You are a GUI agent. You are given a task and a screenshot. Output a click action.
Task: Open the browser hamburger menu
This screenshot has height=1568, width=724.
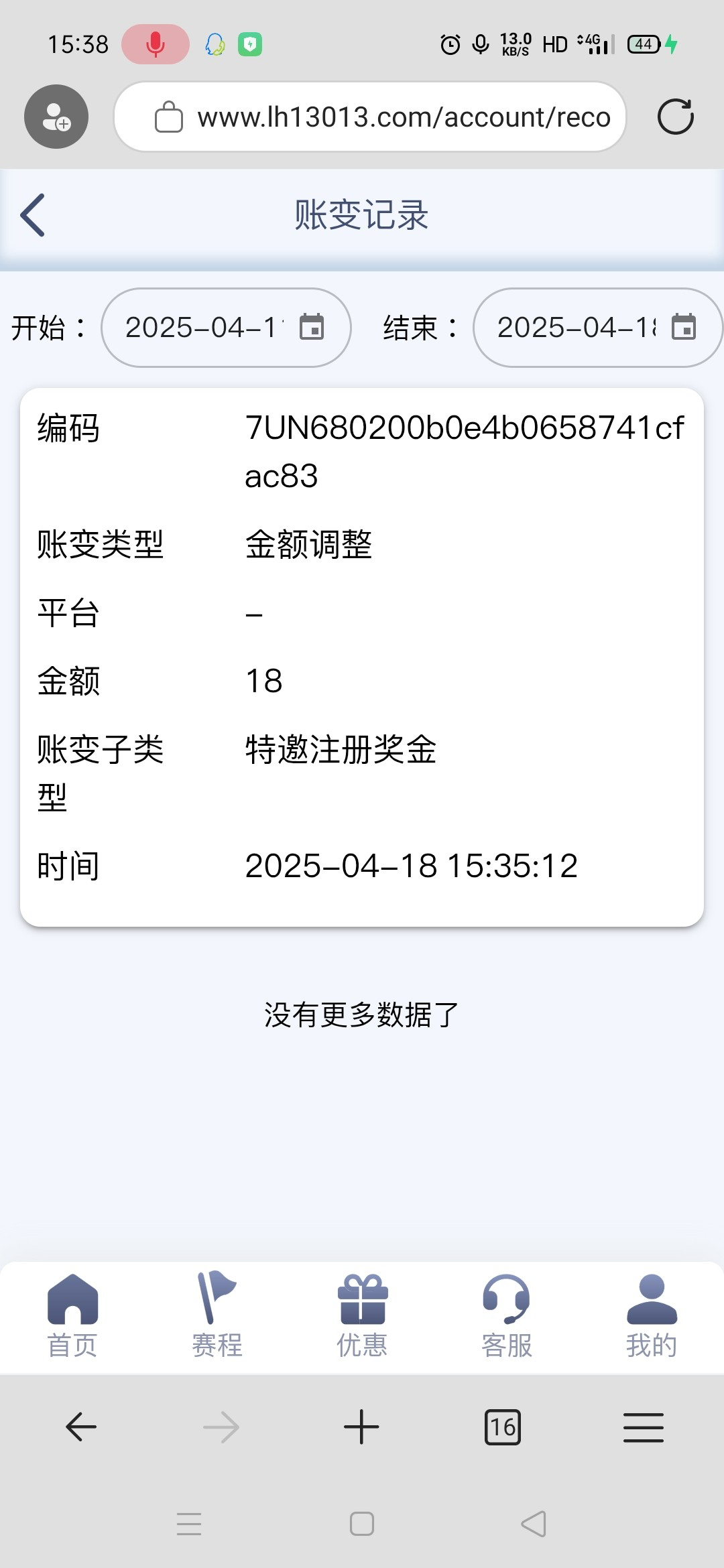tap(644, 1427)
